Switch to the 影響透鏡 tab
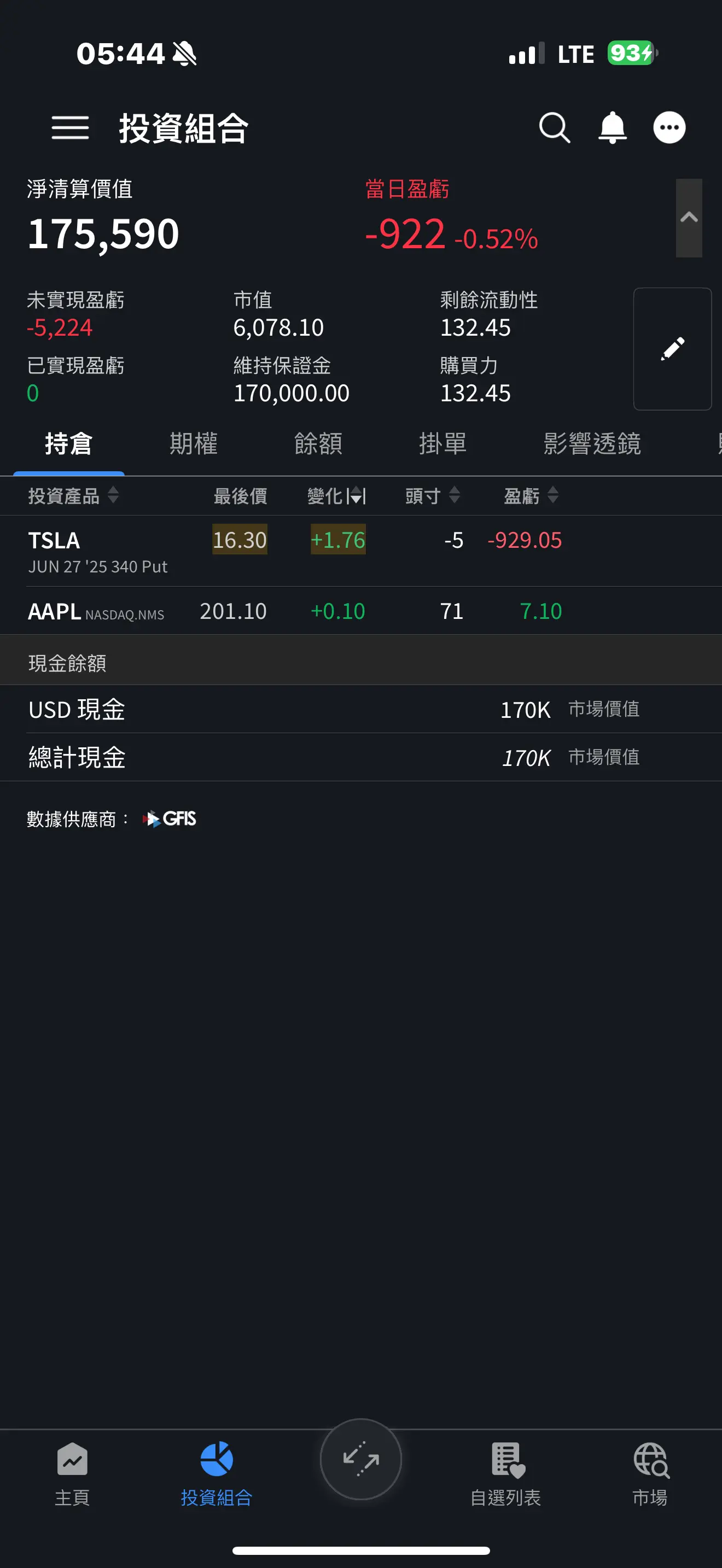722x1568 pixels. 592,444
